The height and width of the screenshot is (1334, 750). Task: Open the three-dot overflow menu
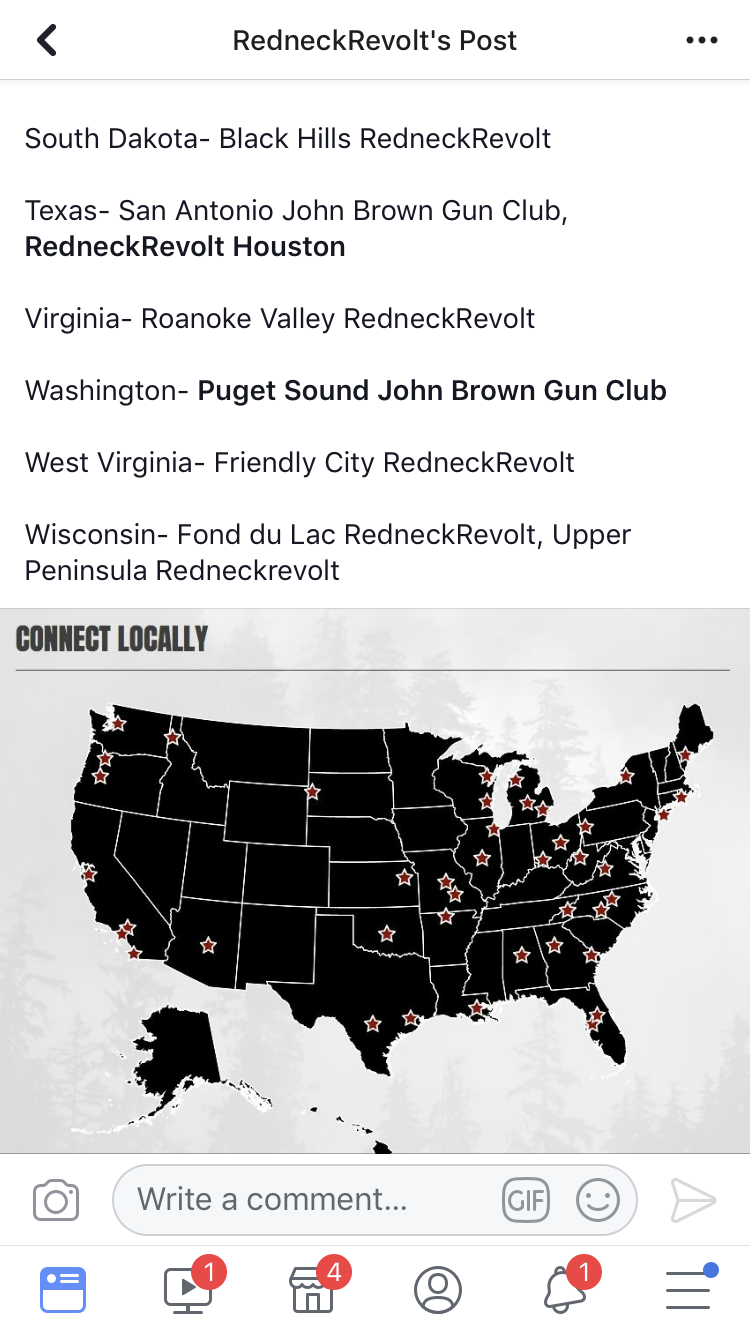point(702,40)
